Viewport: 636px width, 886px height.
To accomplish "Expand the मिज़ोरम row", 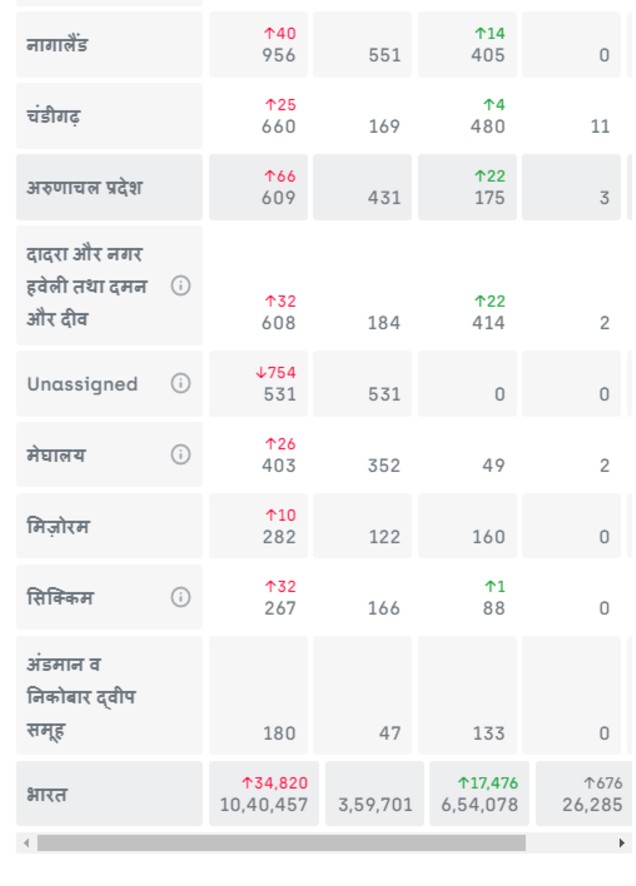I will [x=58, y=526].
